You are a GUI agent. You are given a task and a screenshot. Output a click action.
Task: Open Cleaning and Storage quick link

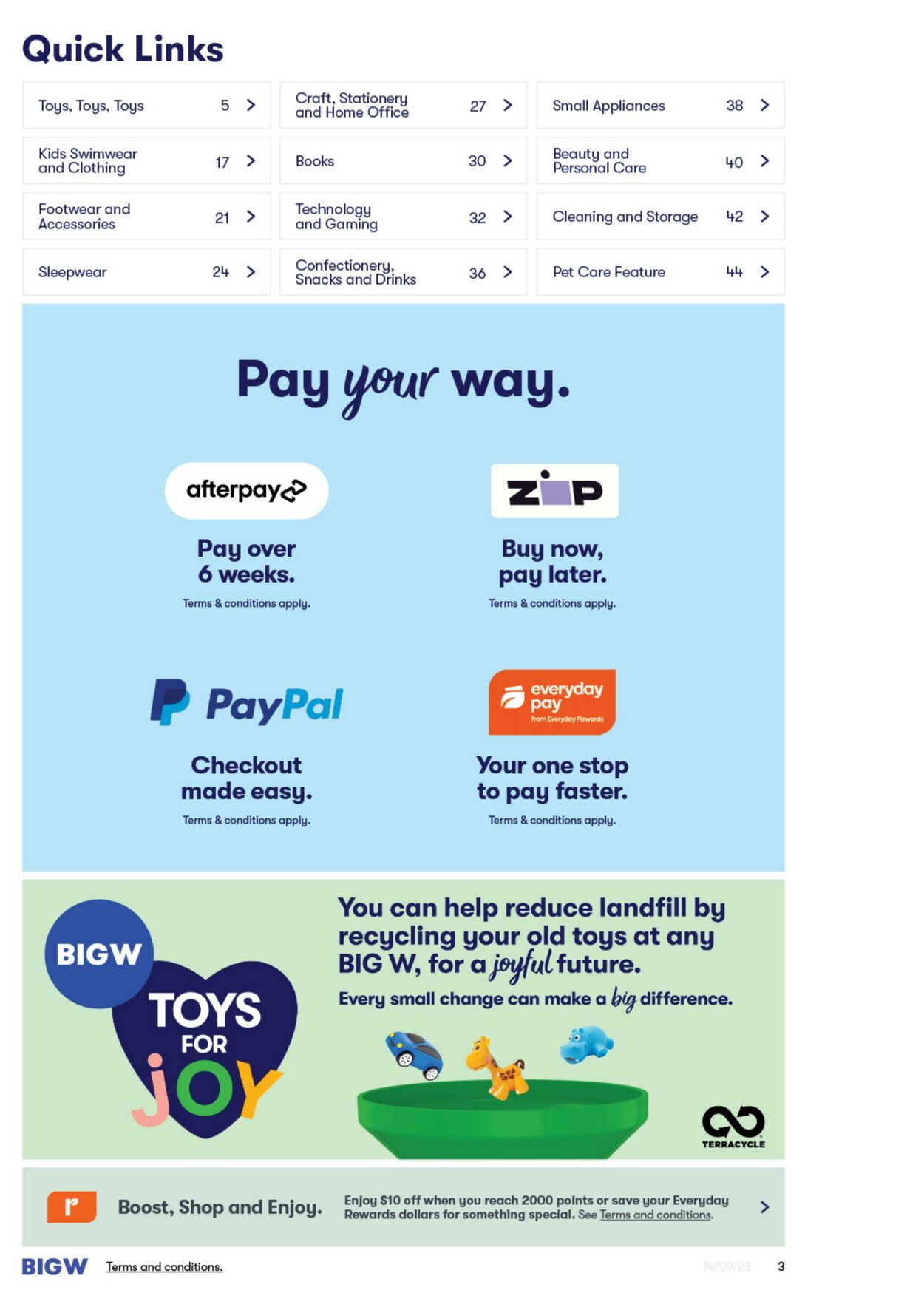click(660, 217)
